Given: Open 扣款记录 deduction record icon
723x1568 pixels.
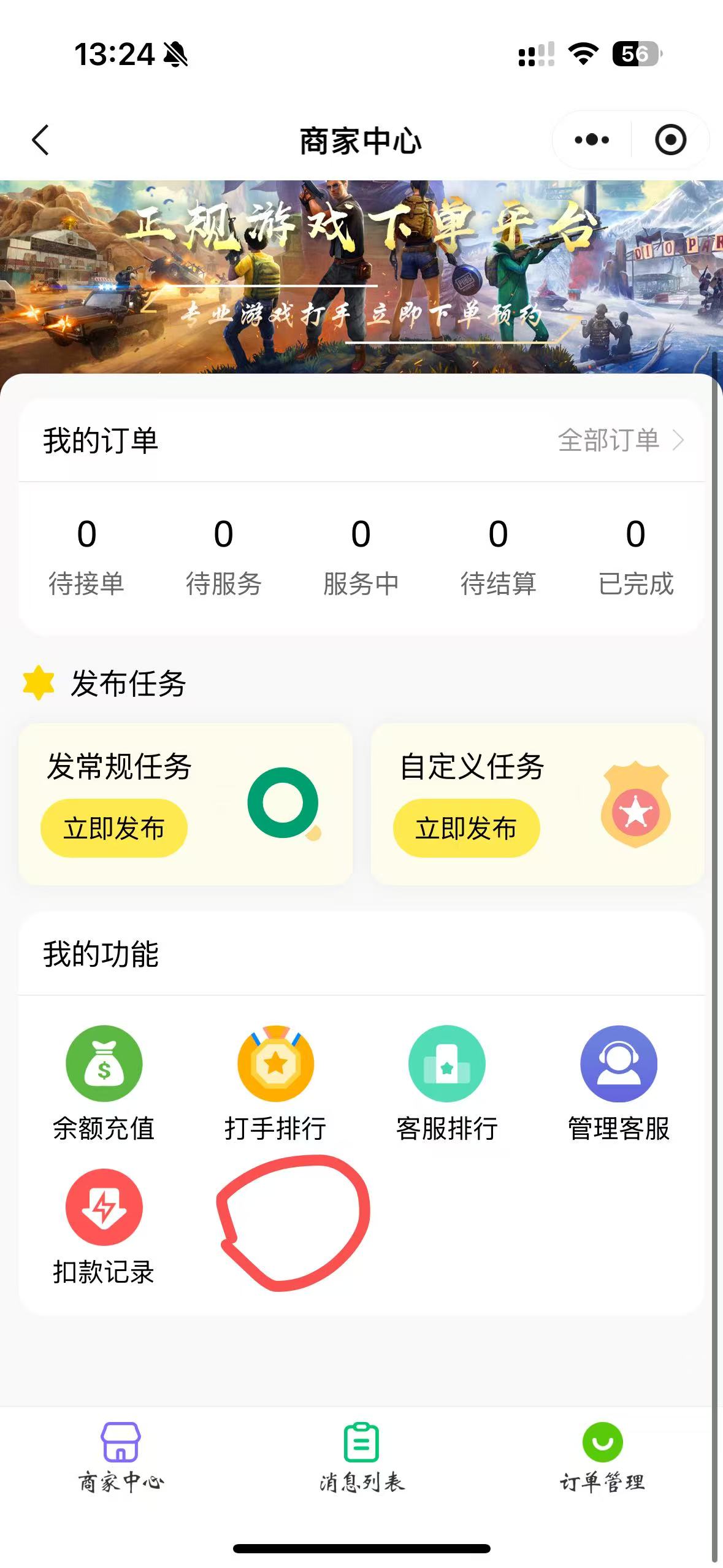Looking at the screenshot, I should (103, 1207).
